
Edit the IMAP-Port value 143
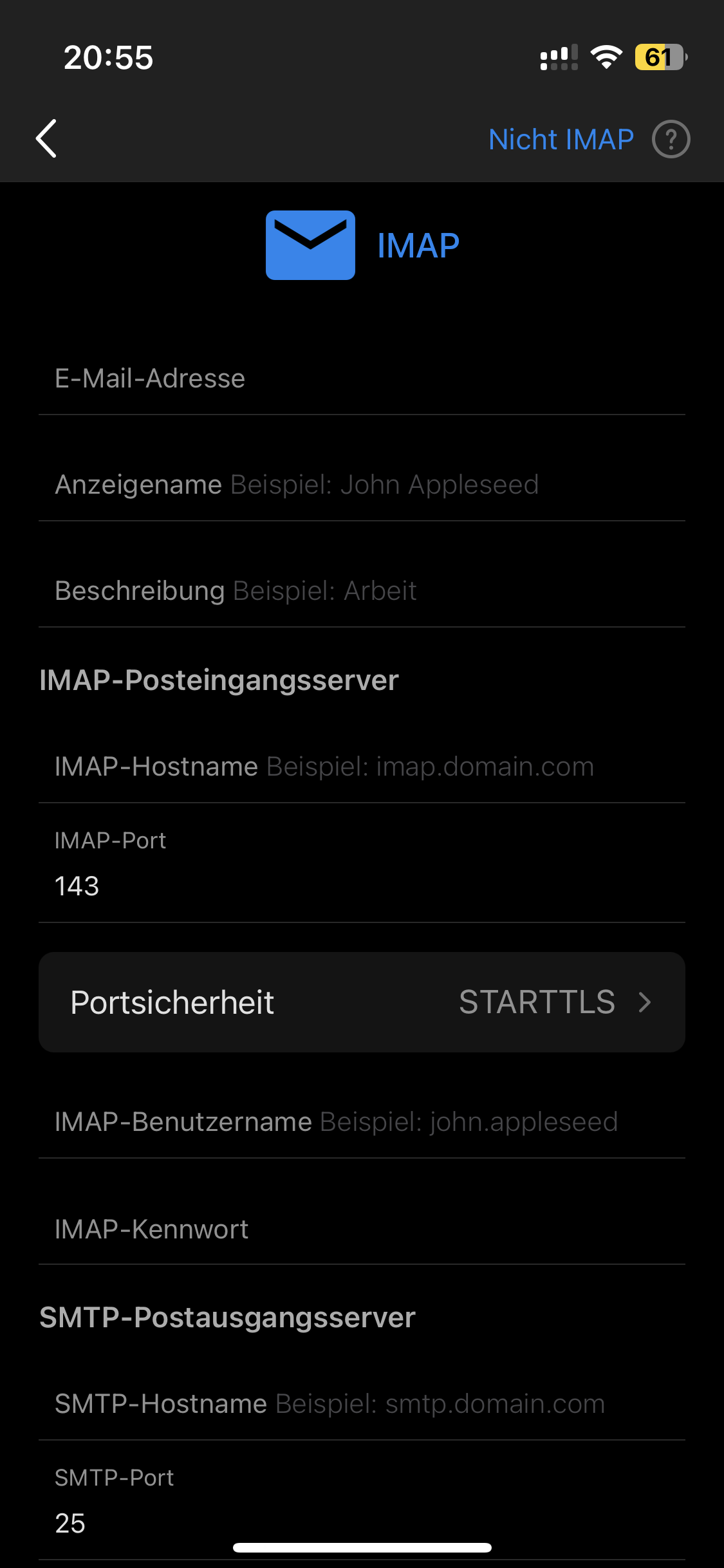(x=360, y=886)
